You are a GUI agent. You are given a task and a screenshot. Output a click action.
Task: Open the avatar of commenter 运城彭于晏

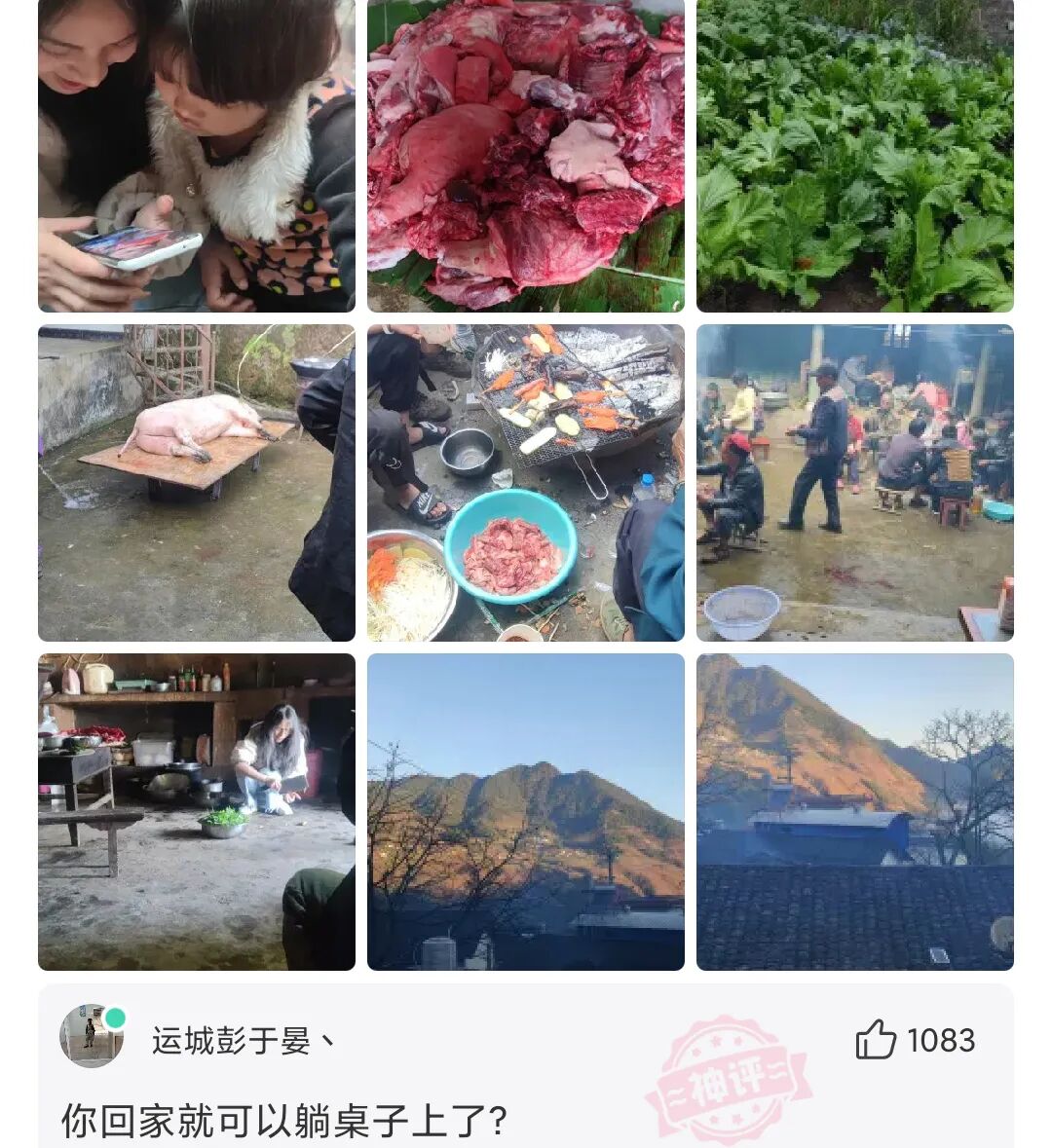click(92, 1036)
